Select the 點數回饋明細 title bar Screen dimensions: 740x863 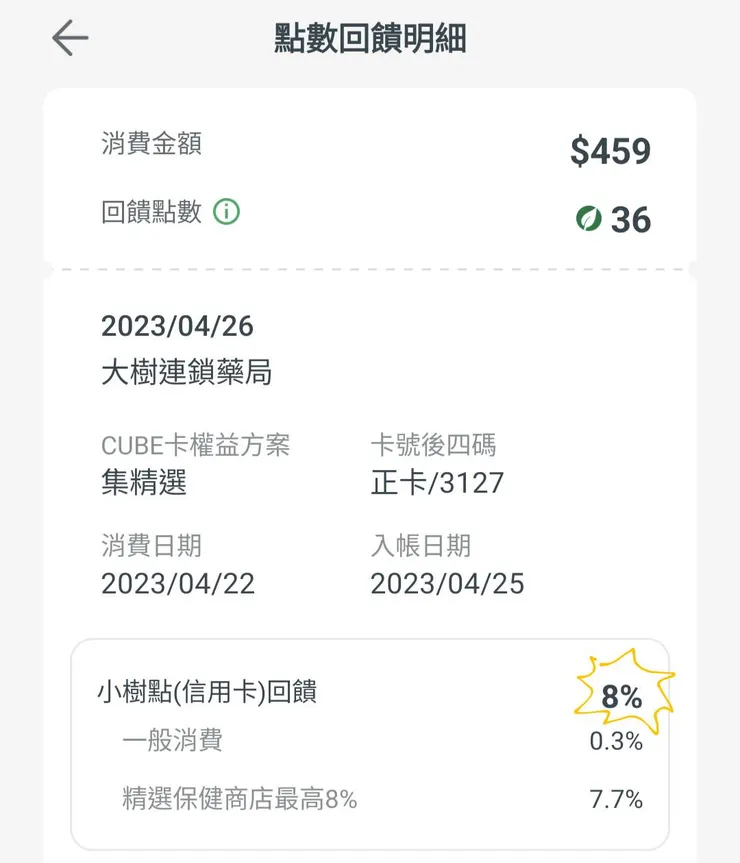coord(370,38)
